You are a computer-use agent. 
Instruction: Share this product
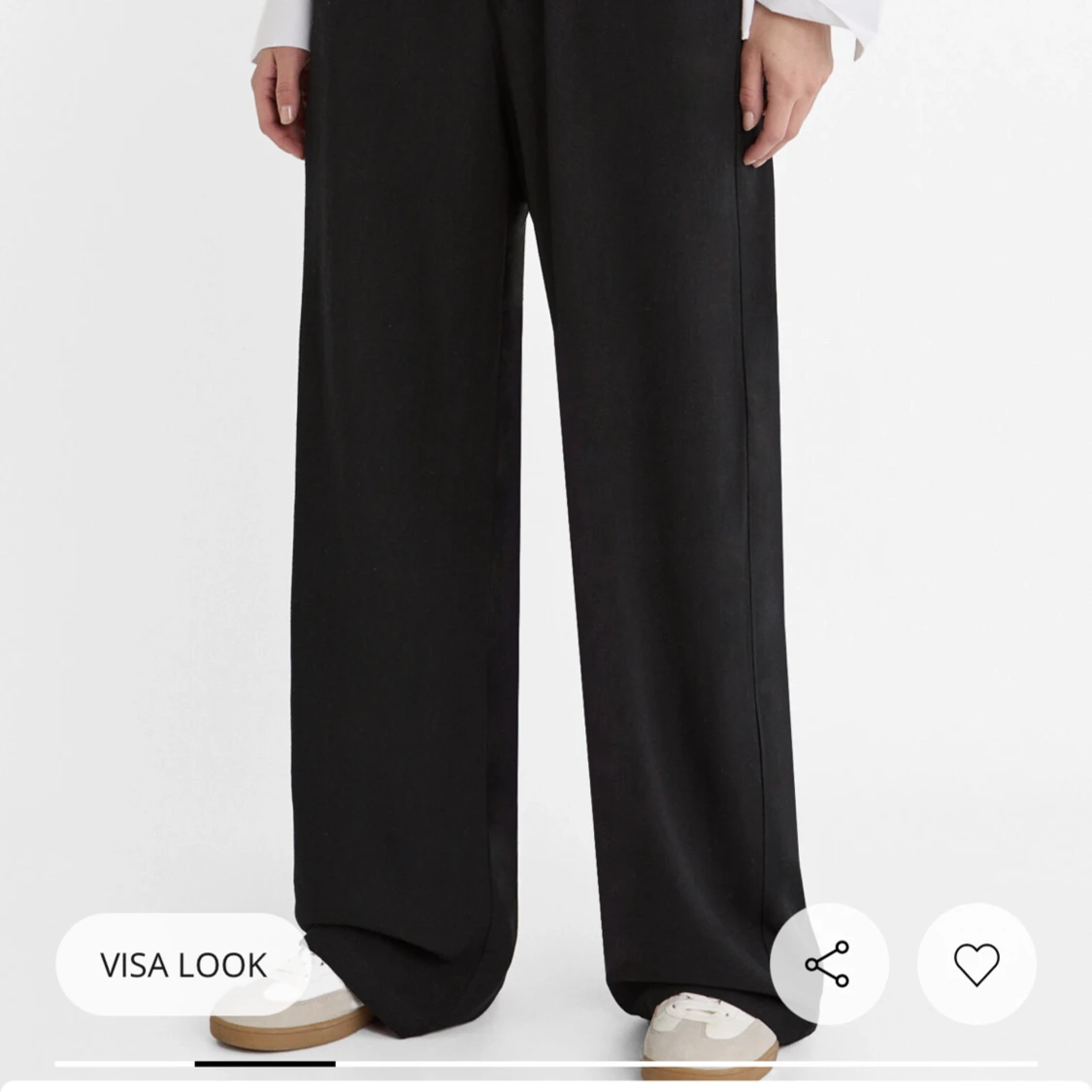(828, 964)
